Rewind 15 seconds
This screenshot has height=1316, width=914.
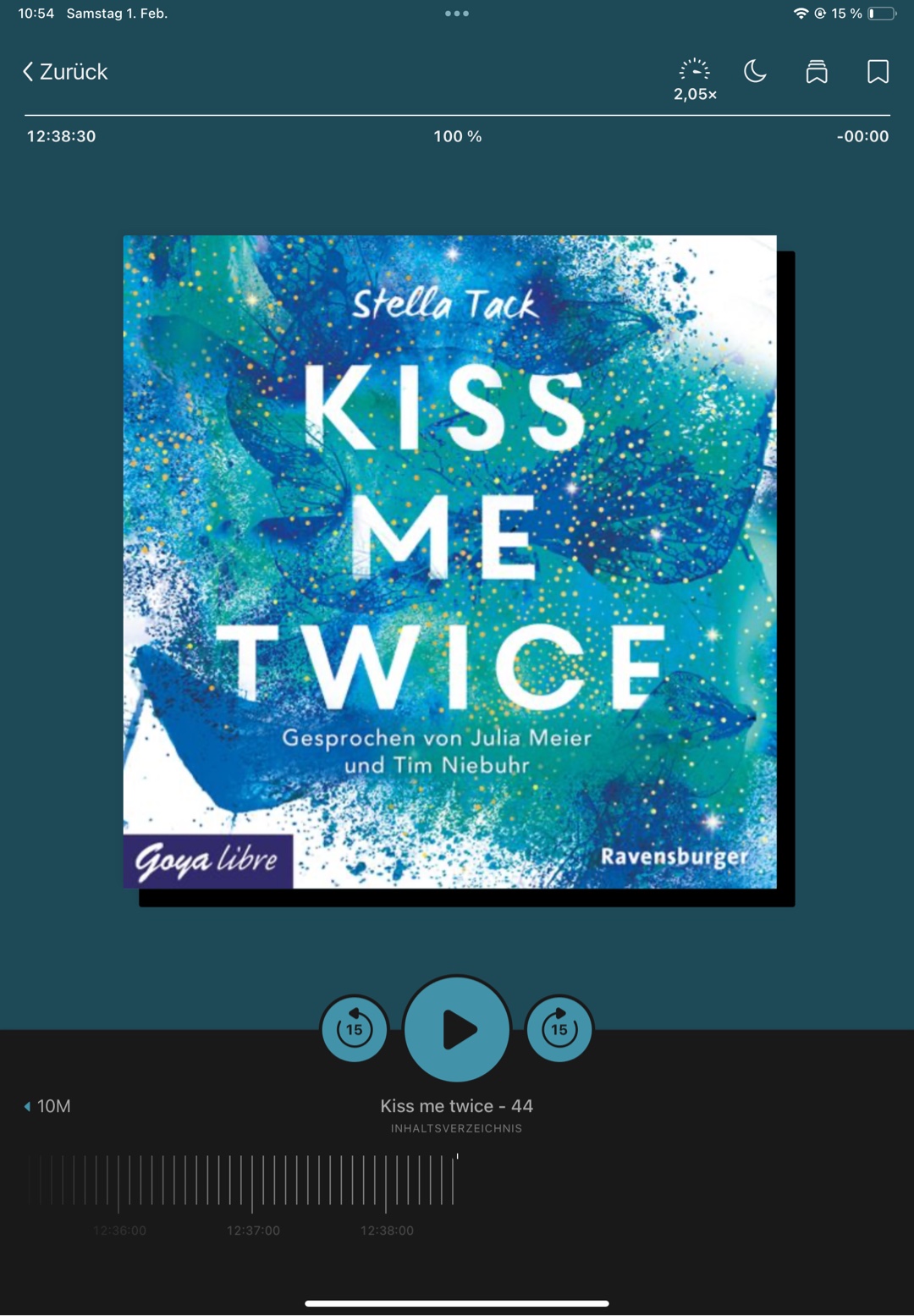pos(355,1029)
